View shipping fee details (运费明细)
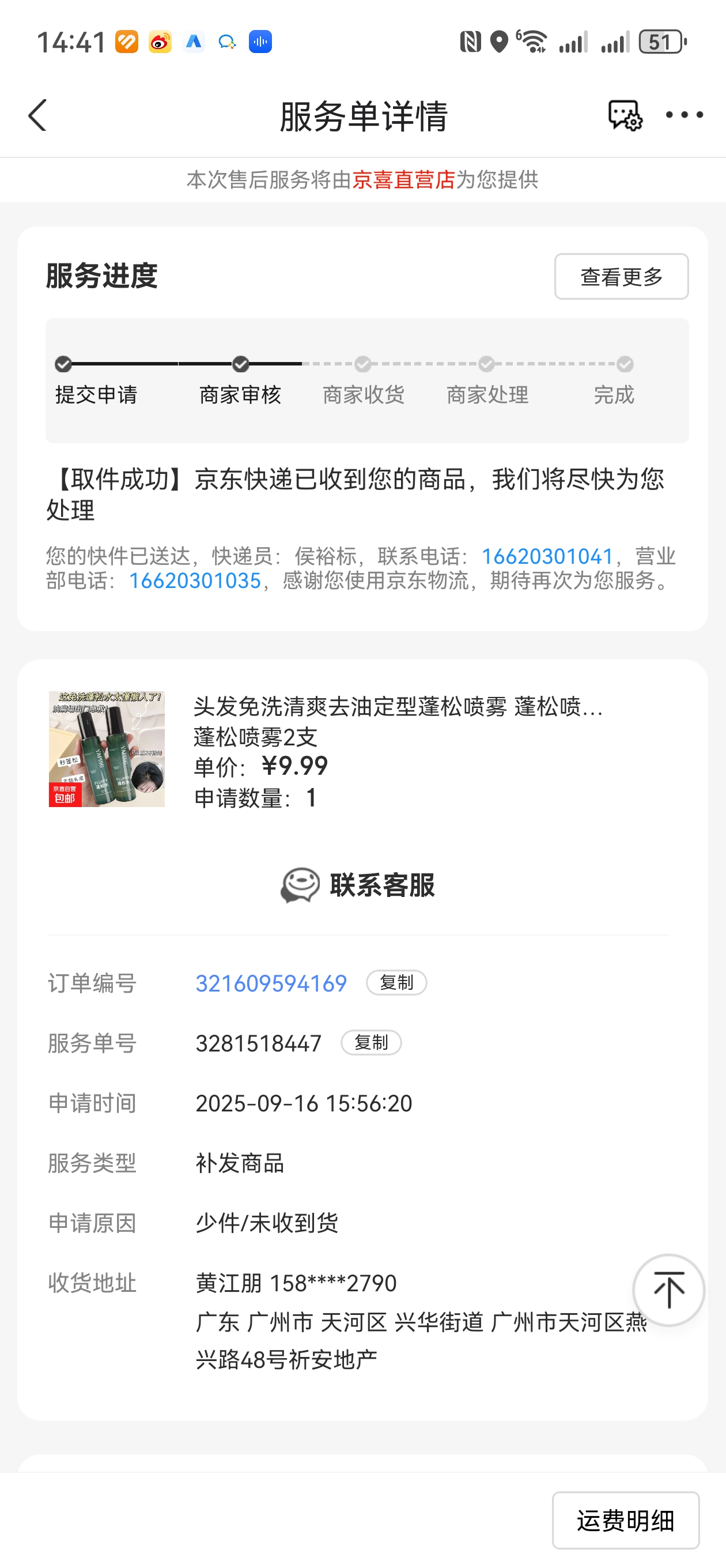 (x=625, y=1520)
